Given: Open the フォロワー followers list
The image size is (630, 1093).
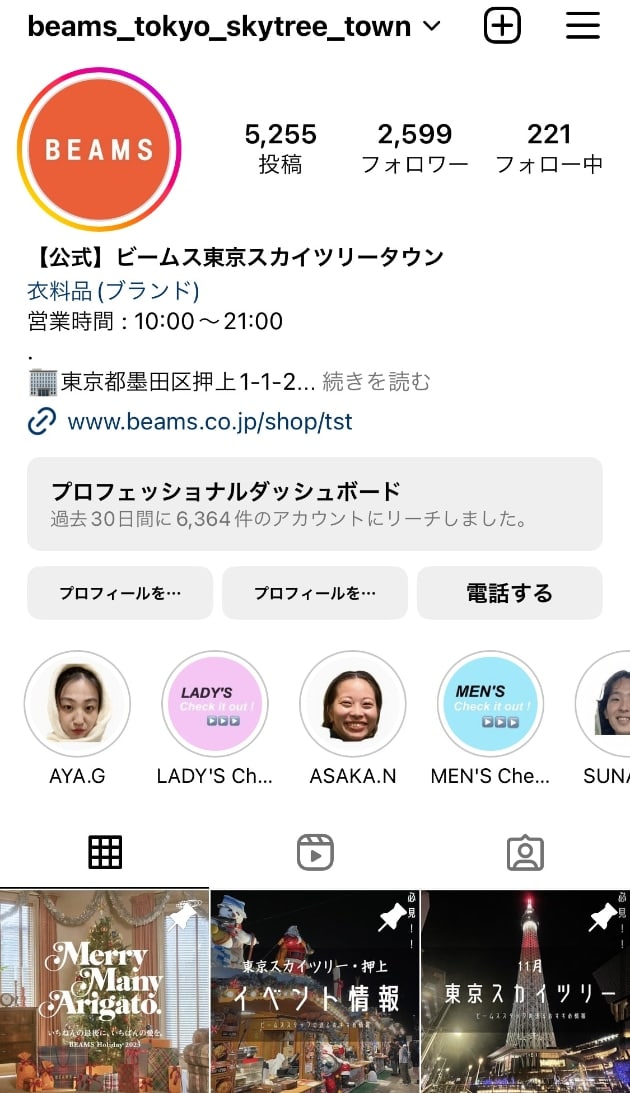Looking at the screenshot, I should click(x=414, y=148).
